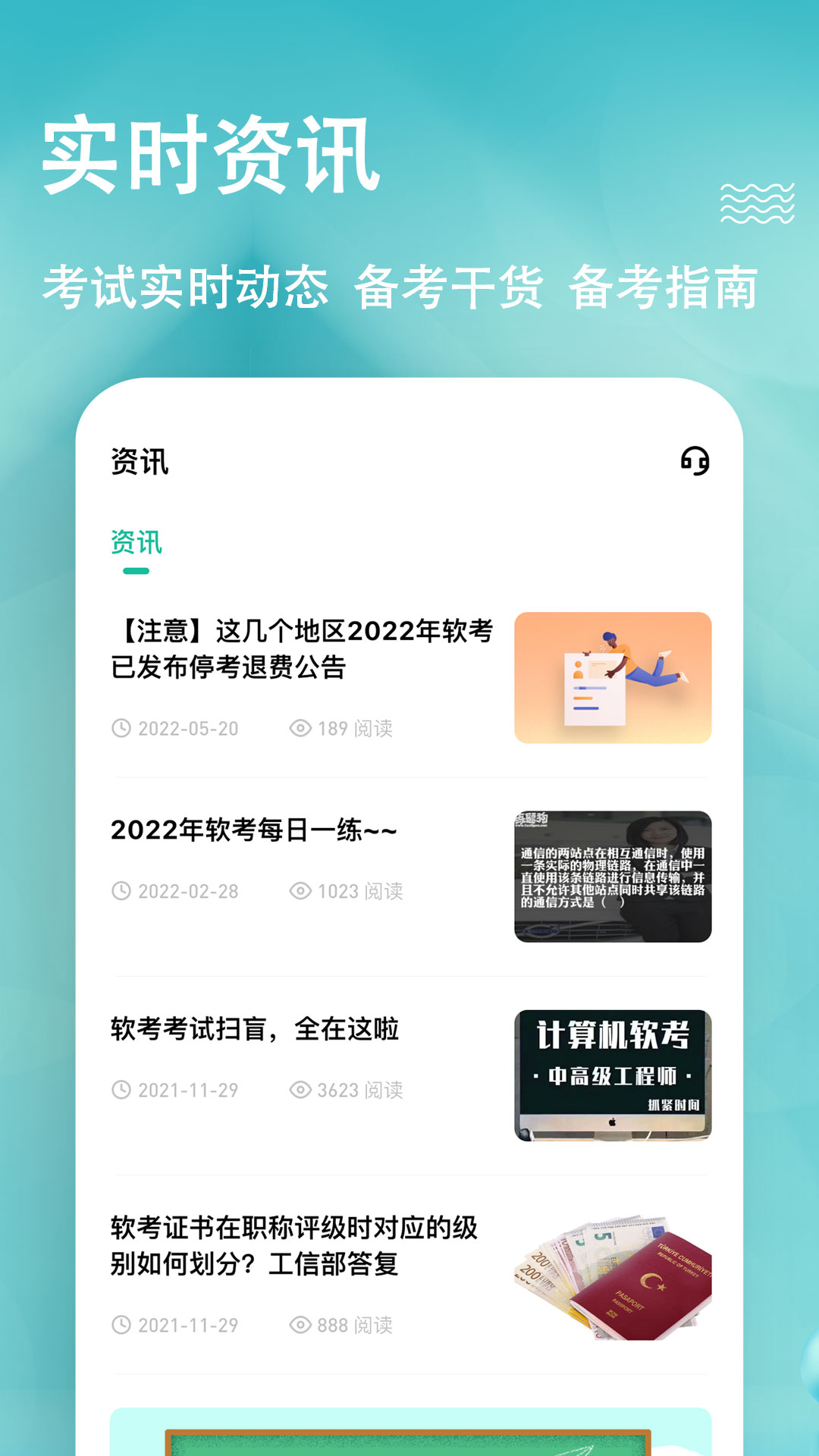This screenshot has width=819, height=1456.
Task: Tap the 软考考试扫盲 article title
Action: point(259,1031)
